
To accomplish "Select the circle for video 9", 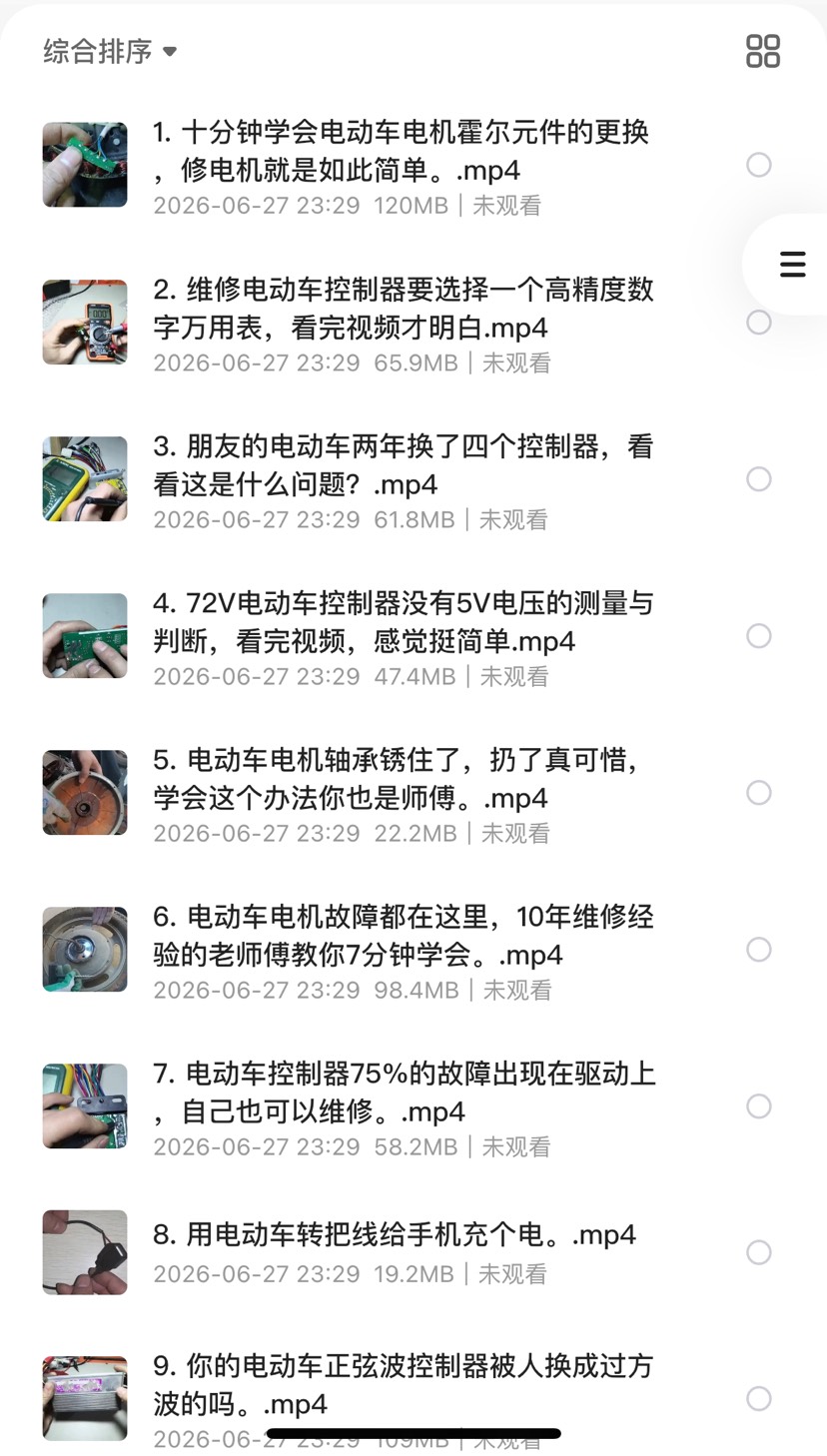I will [759, 1398].
